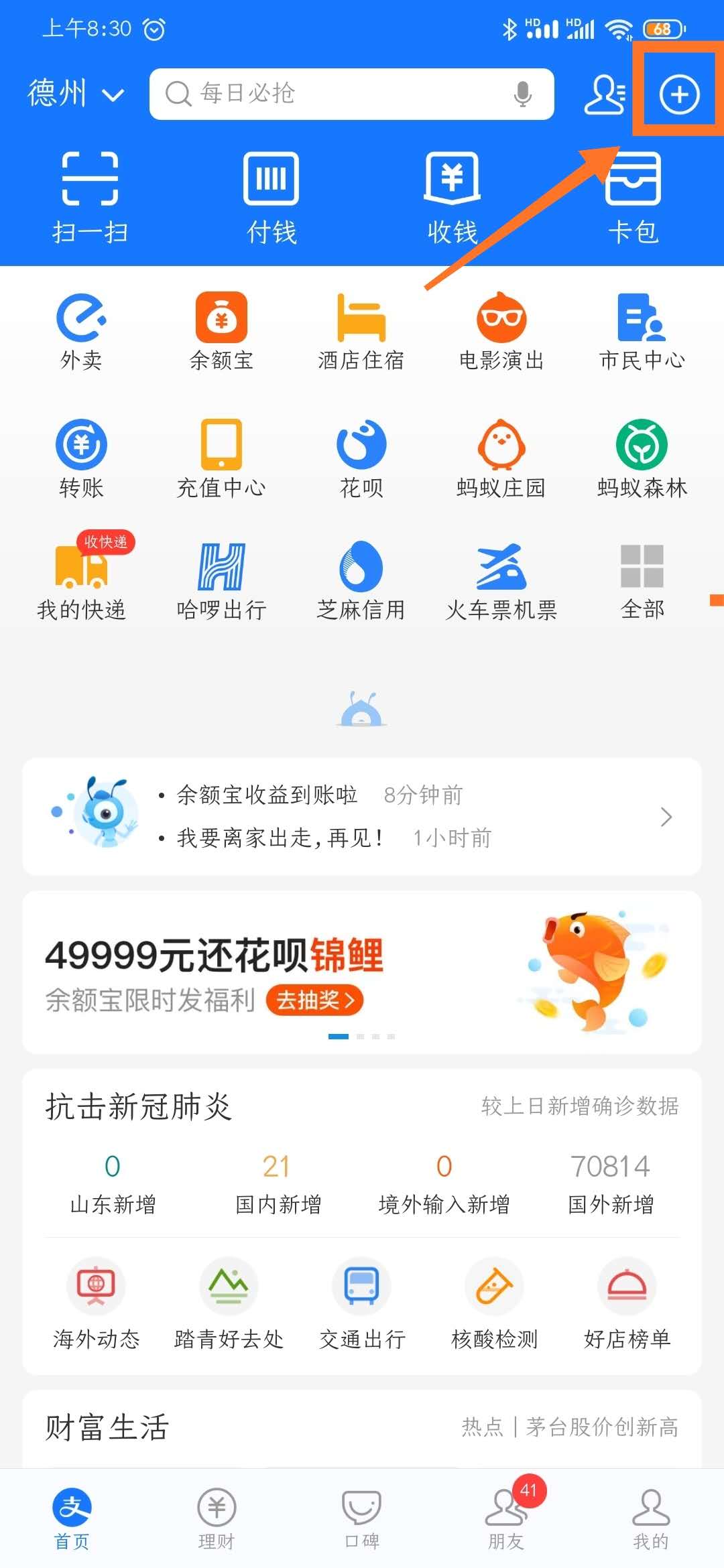
Task: Open the contacts icon in header
Action: pos(605,94)
